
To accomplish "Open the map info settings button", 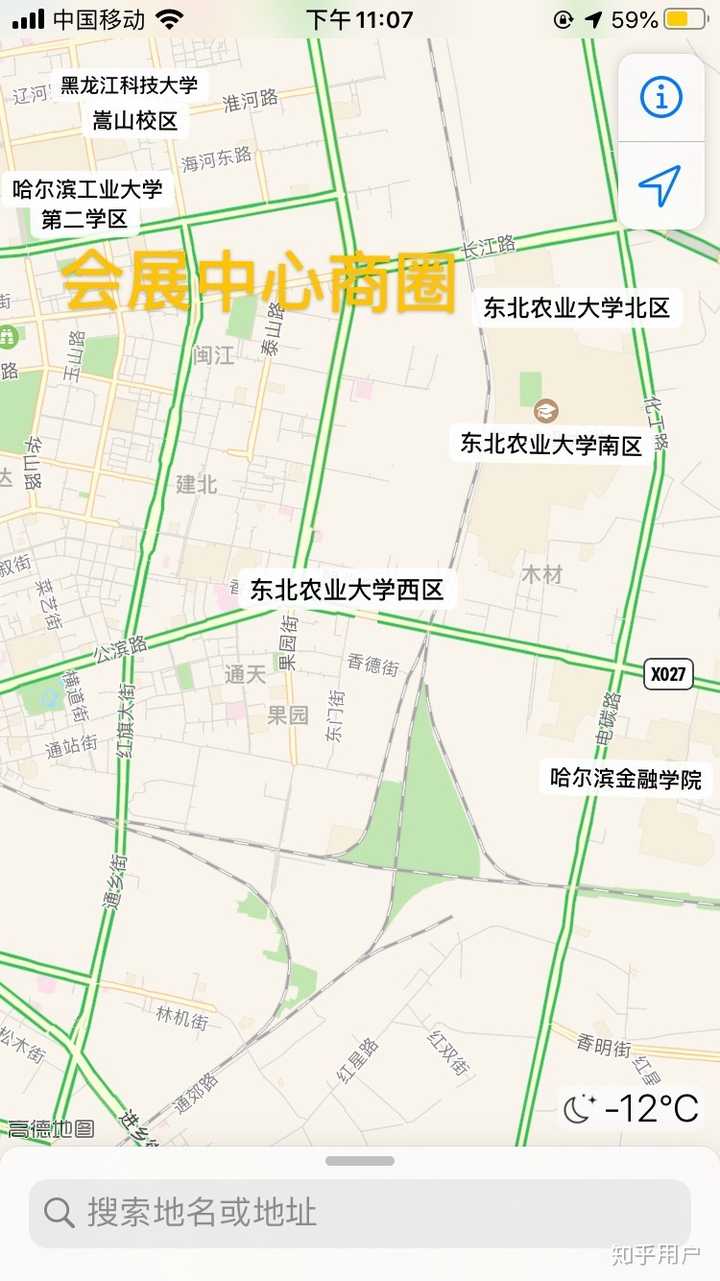I will [660, 98].
